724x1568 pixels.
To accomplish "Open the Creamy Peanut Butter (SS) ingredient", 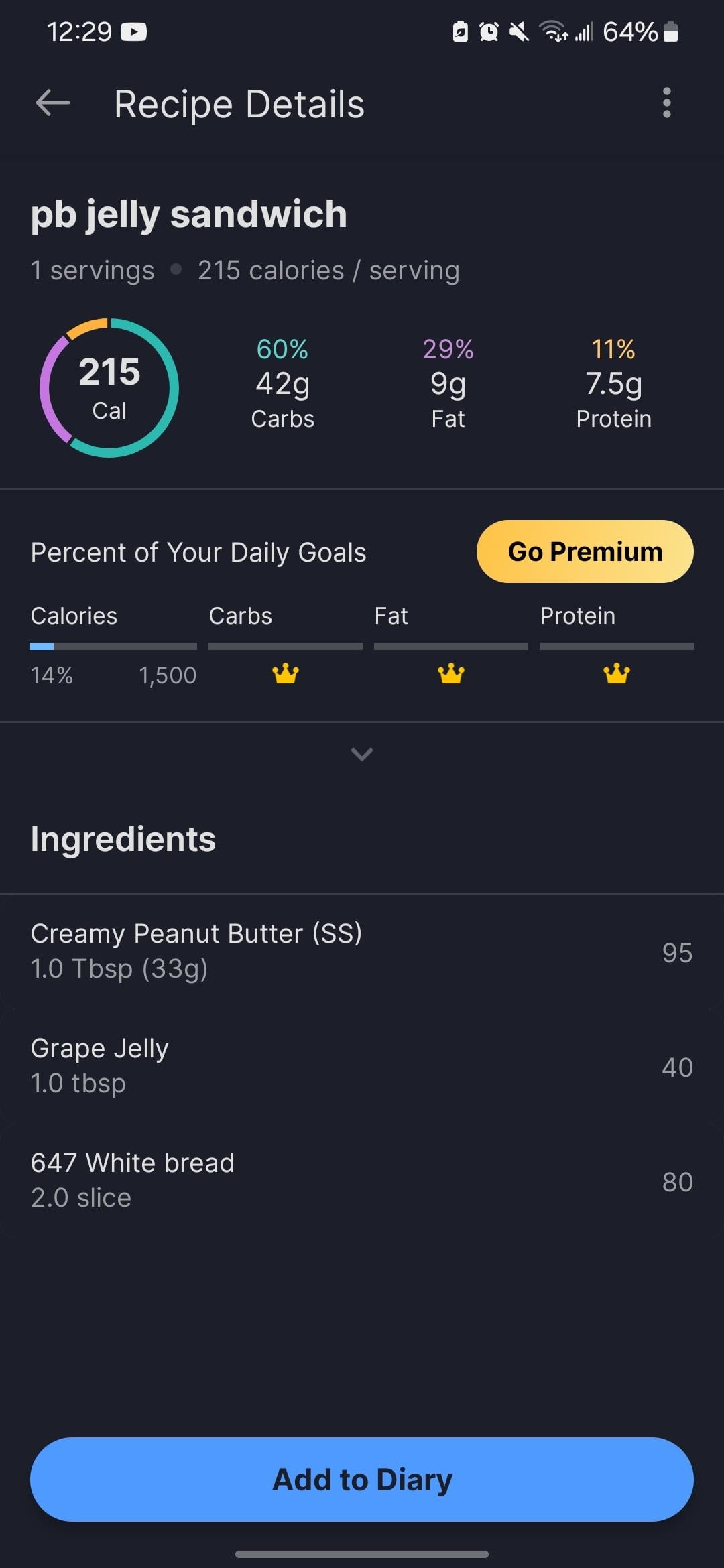I will click(x=362, y=951).
